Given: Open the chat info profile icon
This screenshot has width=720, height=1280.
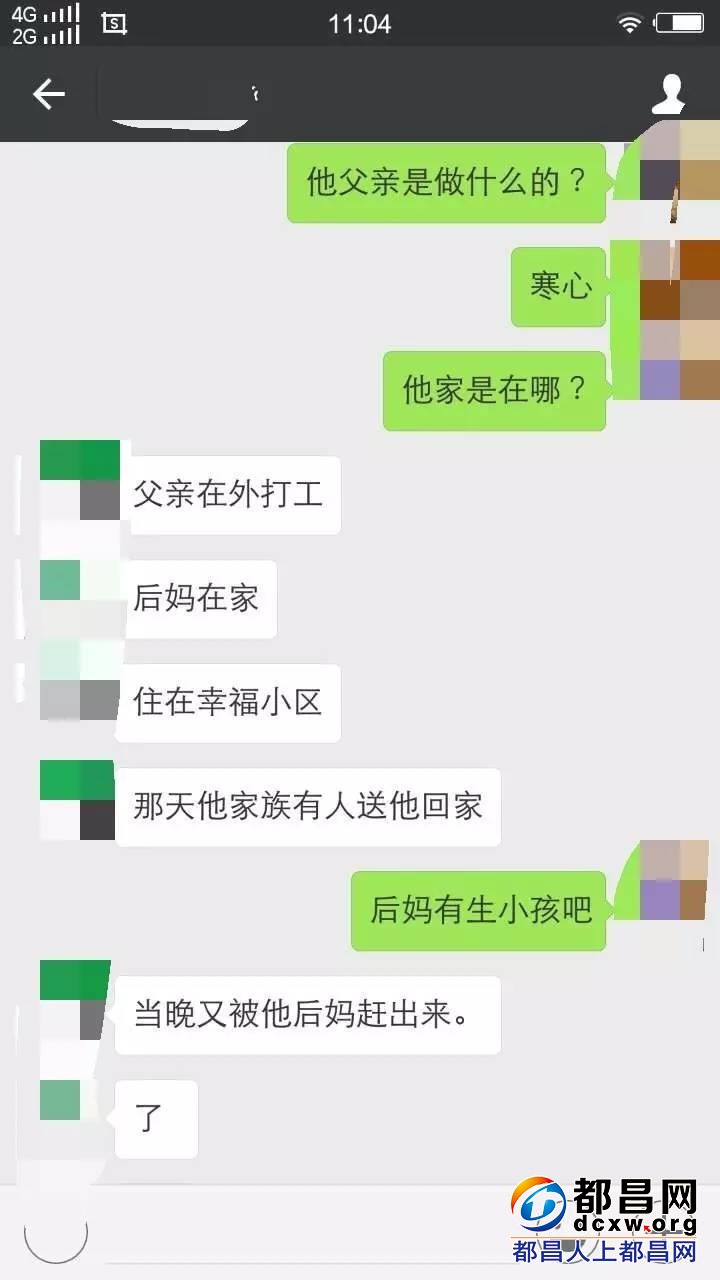Looking at the screenshot, I should tap(668, 94).
